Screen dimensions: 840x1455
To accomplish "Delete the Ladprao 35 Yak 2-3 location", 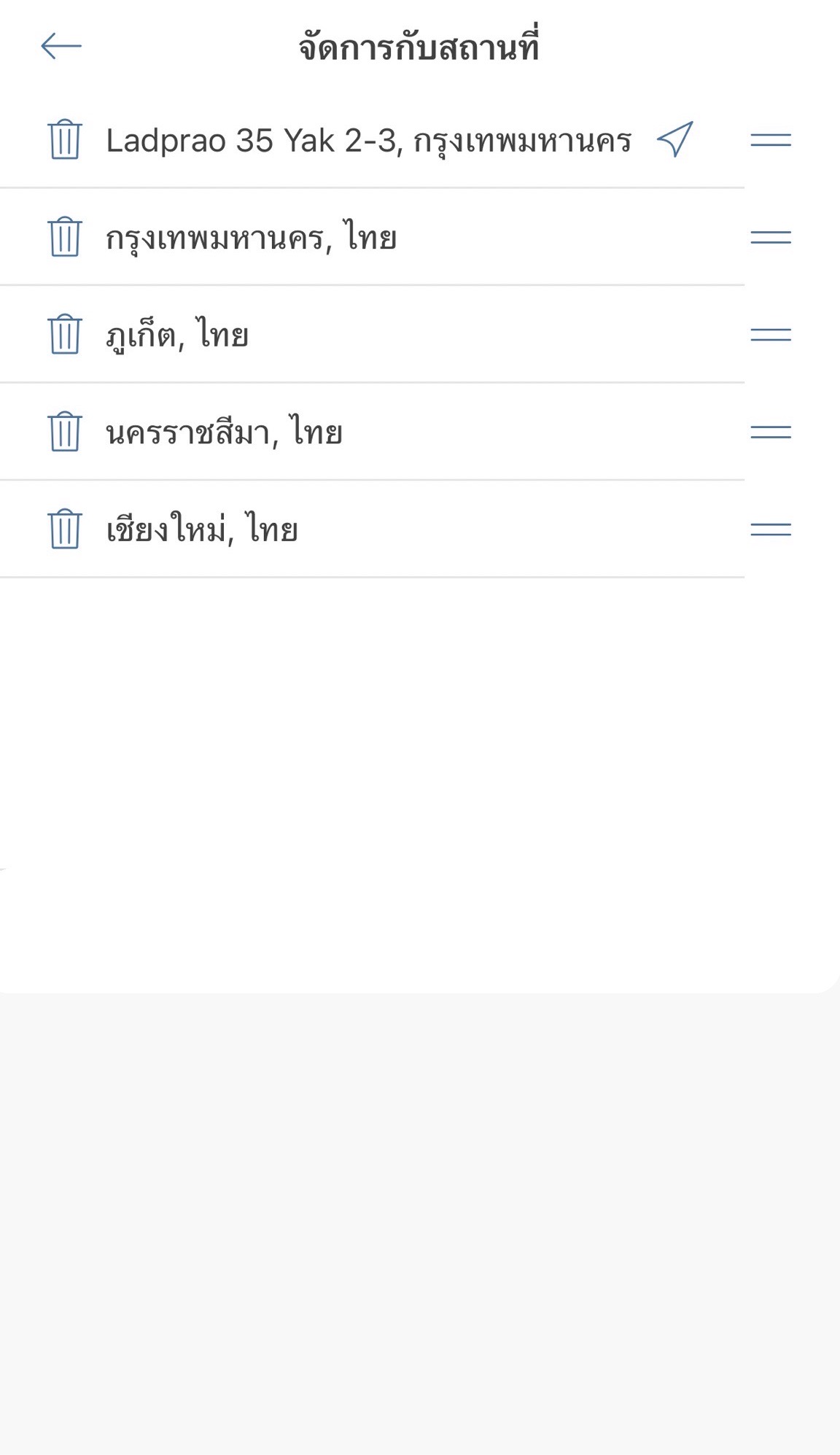I will point(65,139).
